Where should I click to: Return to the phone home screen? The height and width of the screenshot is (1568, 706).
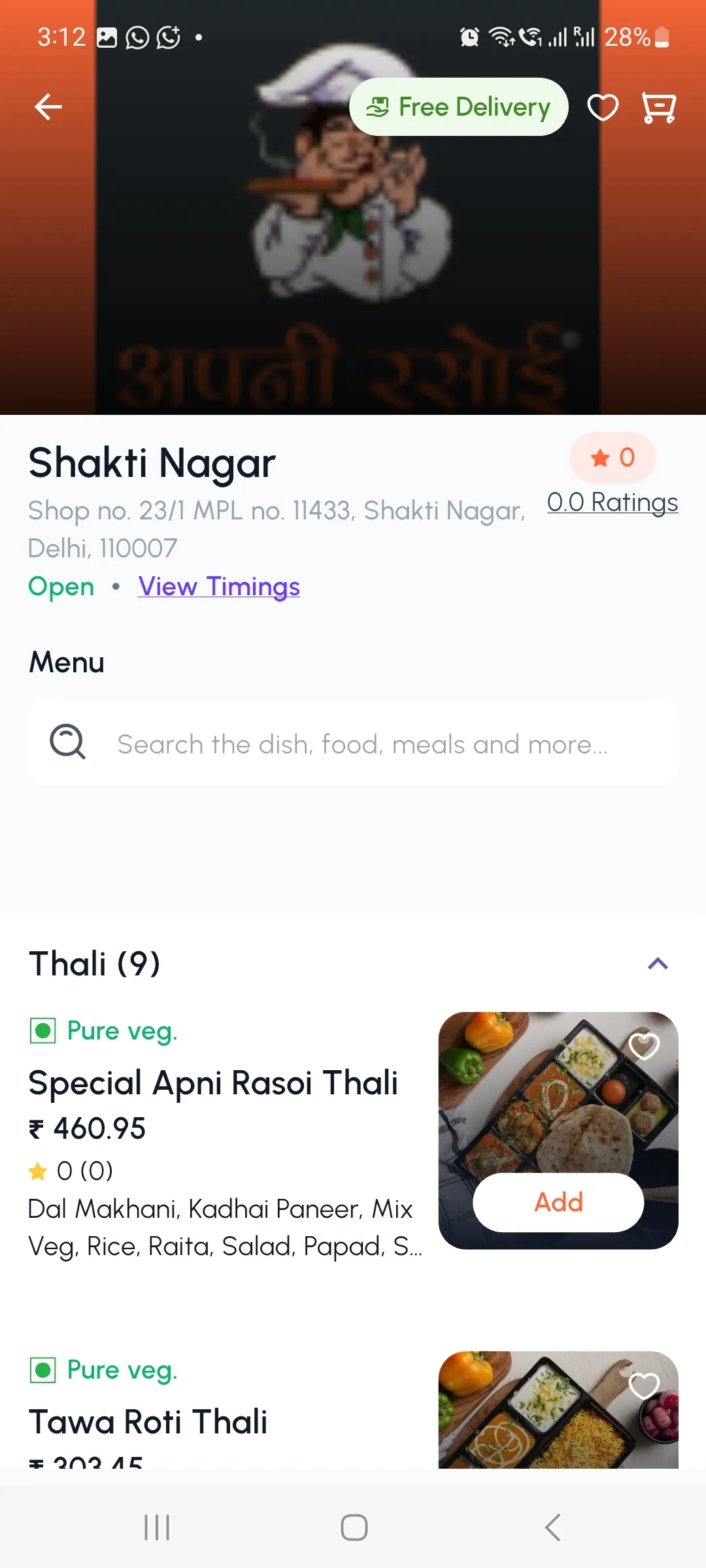354,1527
